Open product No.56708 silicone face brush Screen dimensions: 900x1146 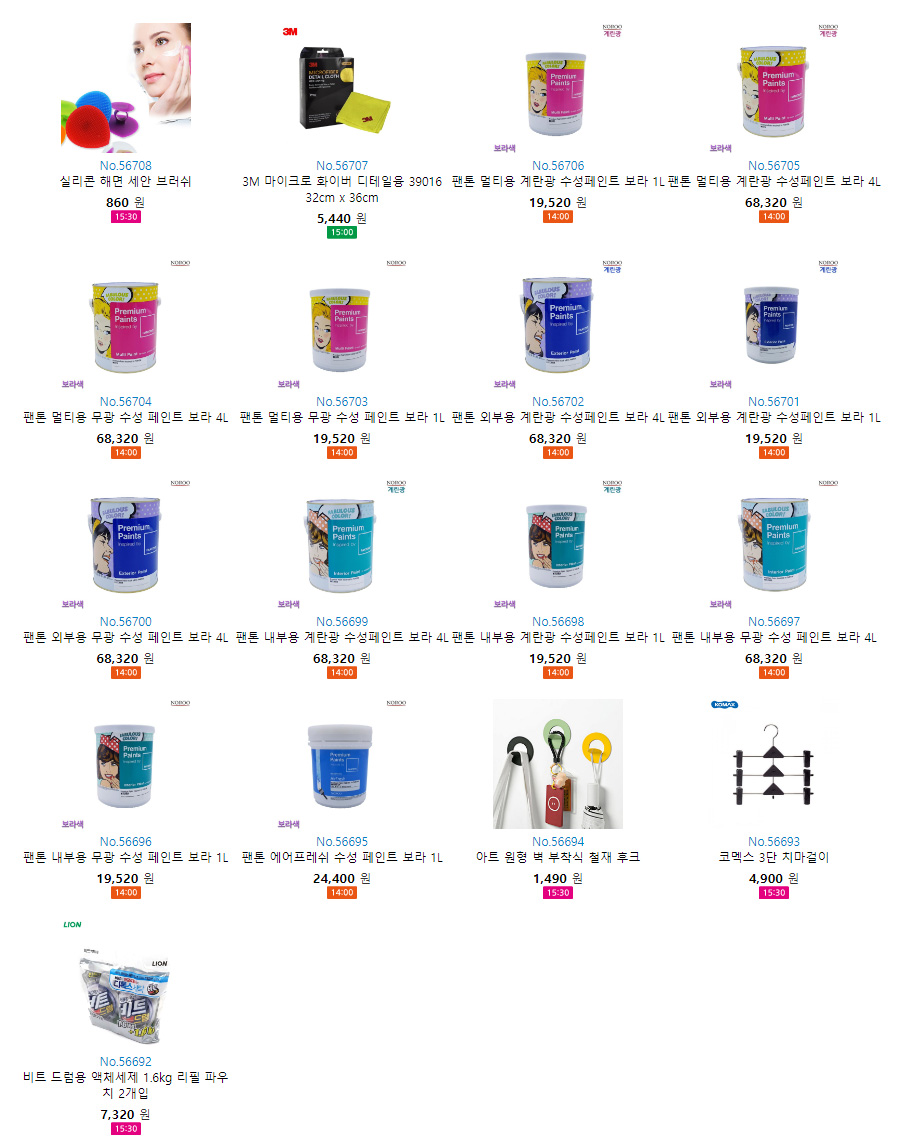coord(125,182)
